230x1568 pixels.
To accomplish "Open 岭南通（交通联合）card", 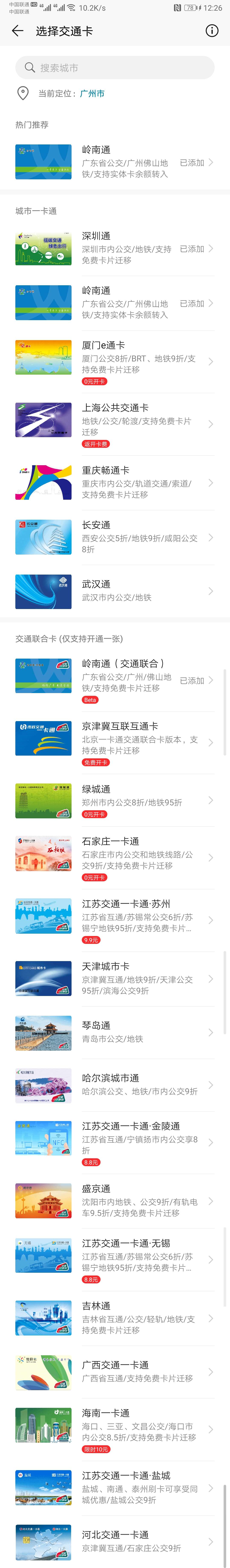I will [x=115, y=680].
